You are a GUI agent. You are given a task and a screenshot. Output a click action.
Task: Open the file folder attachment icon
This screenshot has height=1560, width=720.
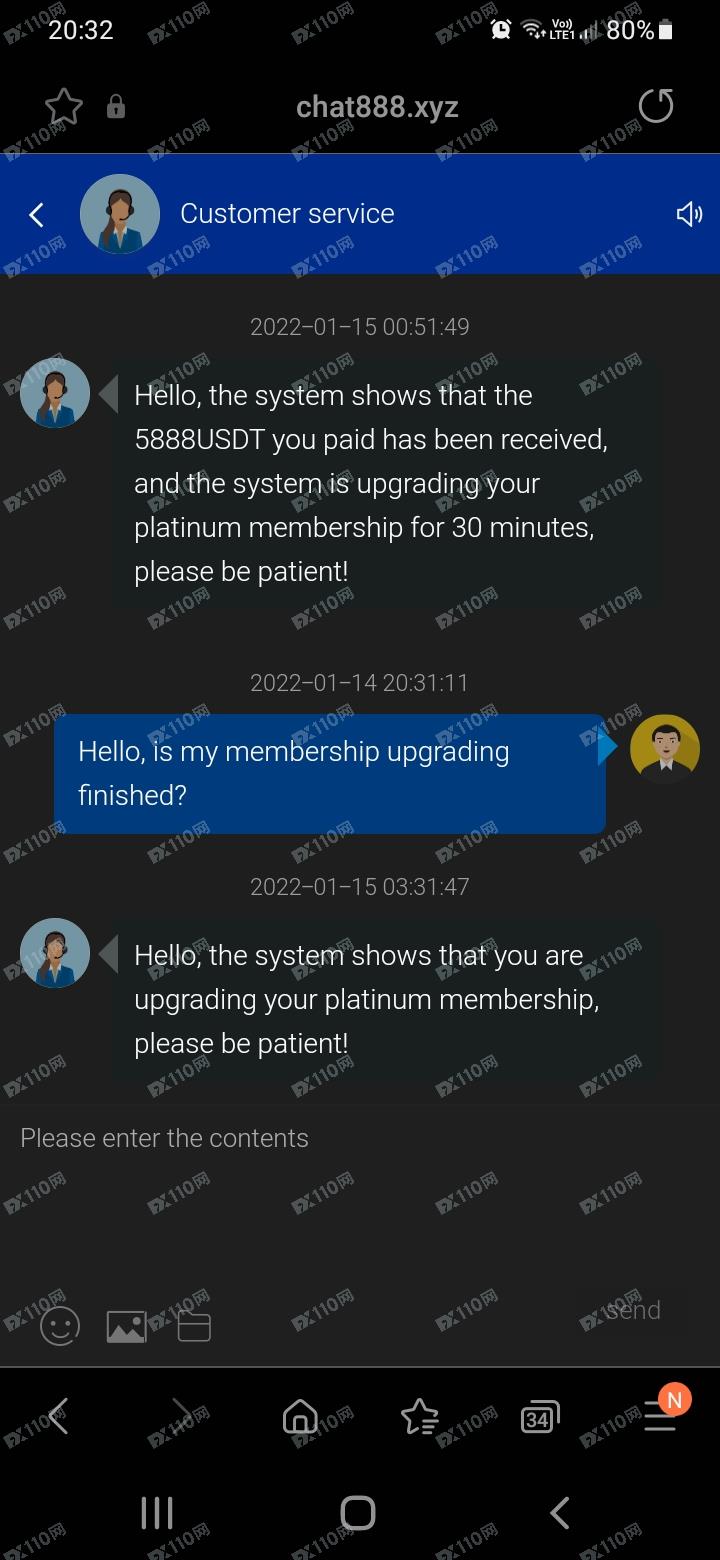click(x=194, y=1326)
